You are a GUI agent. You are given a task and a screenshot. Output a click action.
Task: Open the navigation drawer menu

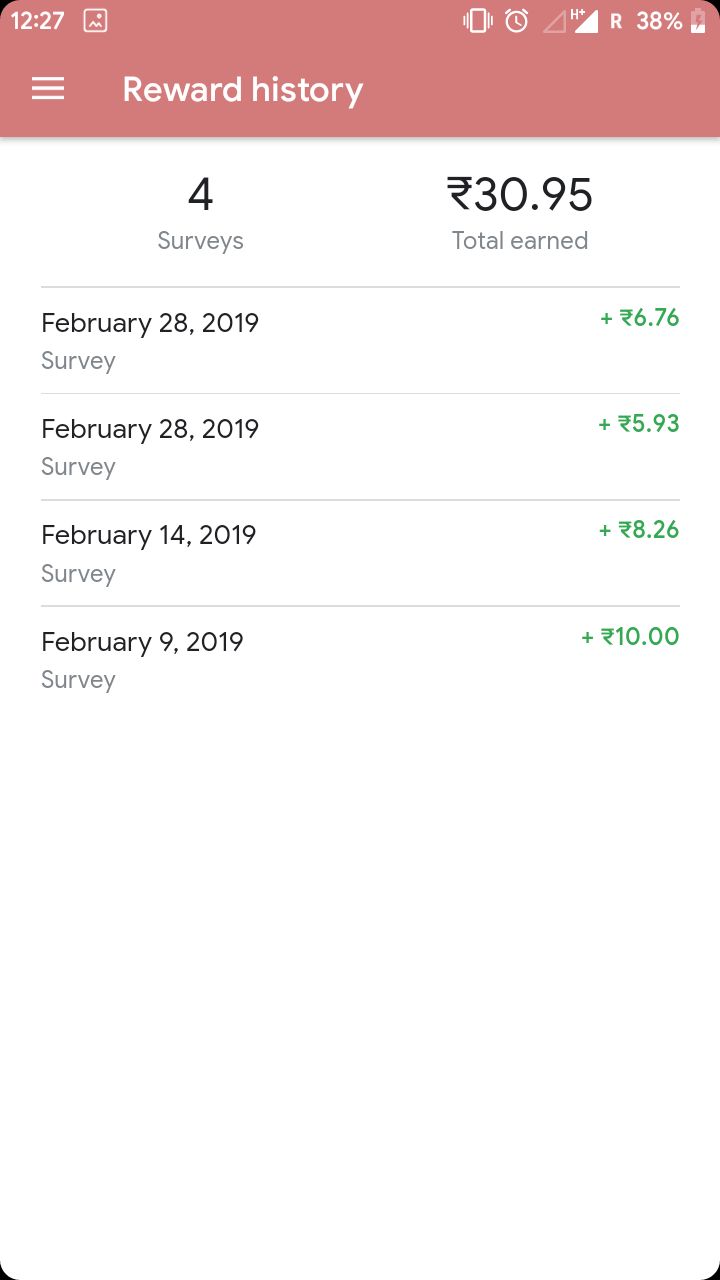pyautogui.click(x=48, y=89)
